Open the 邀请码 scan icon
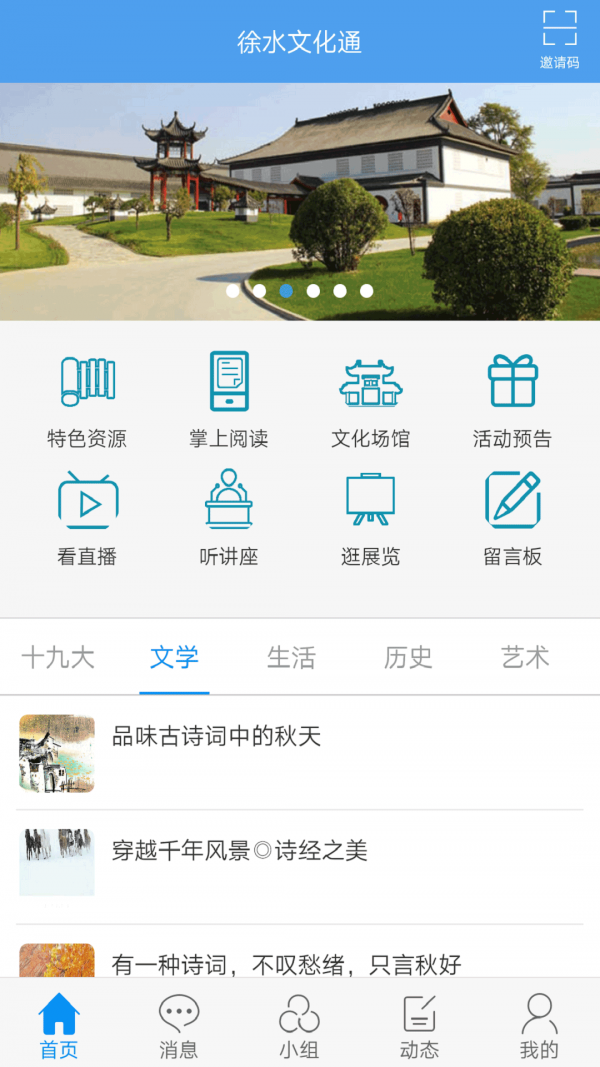The image size is (600, 1067). (560, 38)
